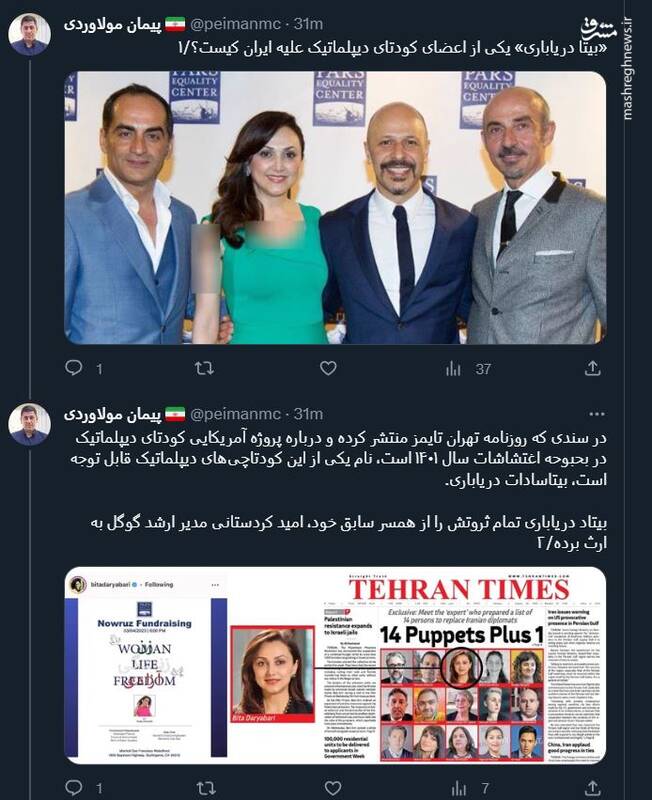652x800 pixels.
Task: Reply to the first tweet
Action: tap(74, 368)
